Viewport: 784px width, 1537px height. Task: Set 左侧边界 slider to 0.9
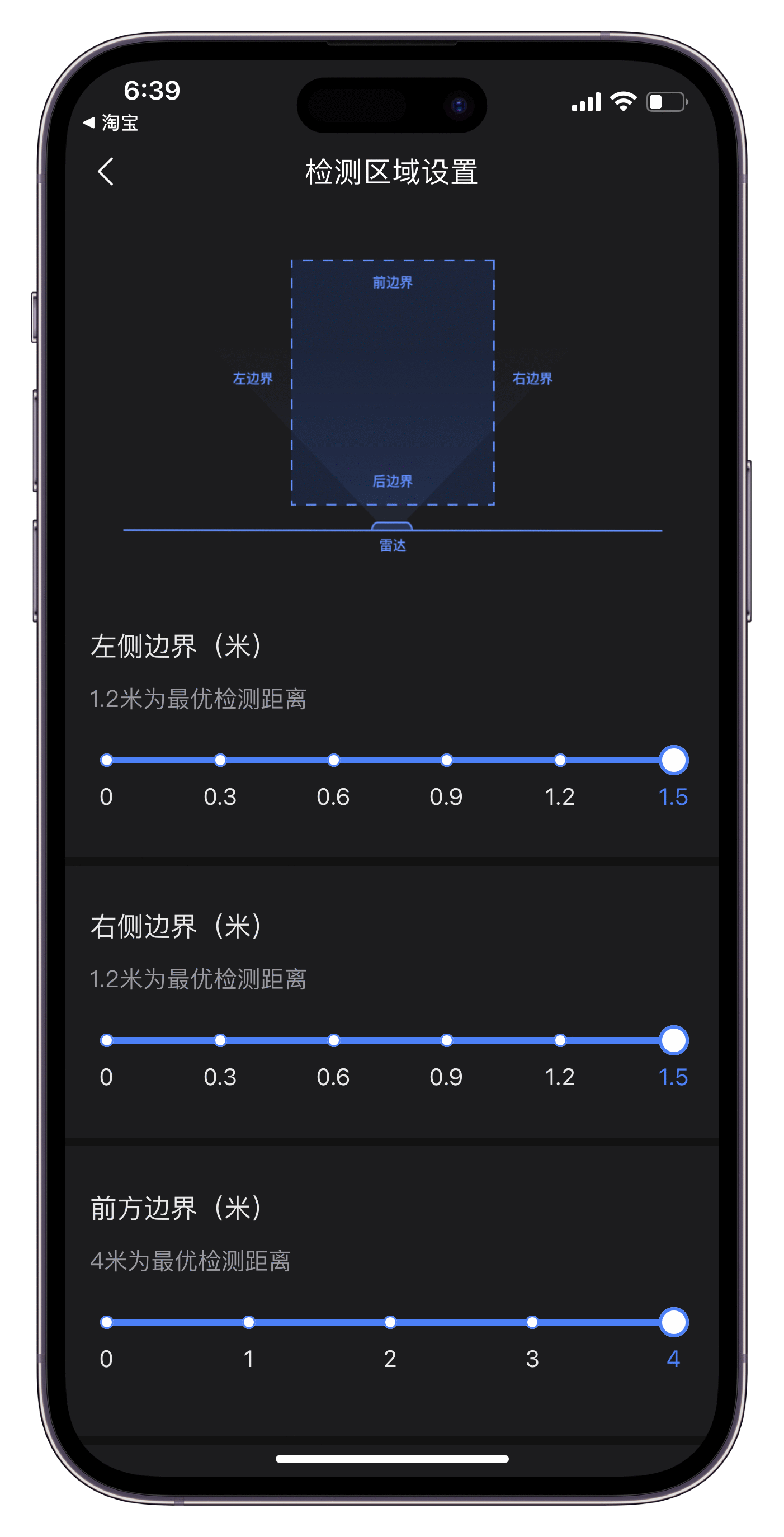(446, 760)
